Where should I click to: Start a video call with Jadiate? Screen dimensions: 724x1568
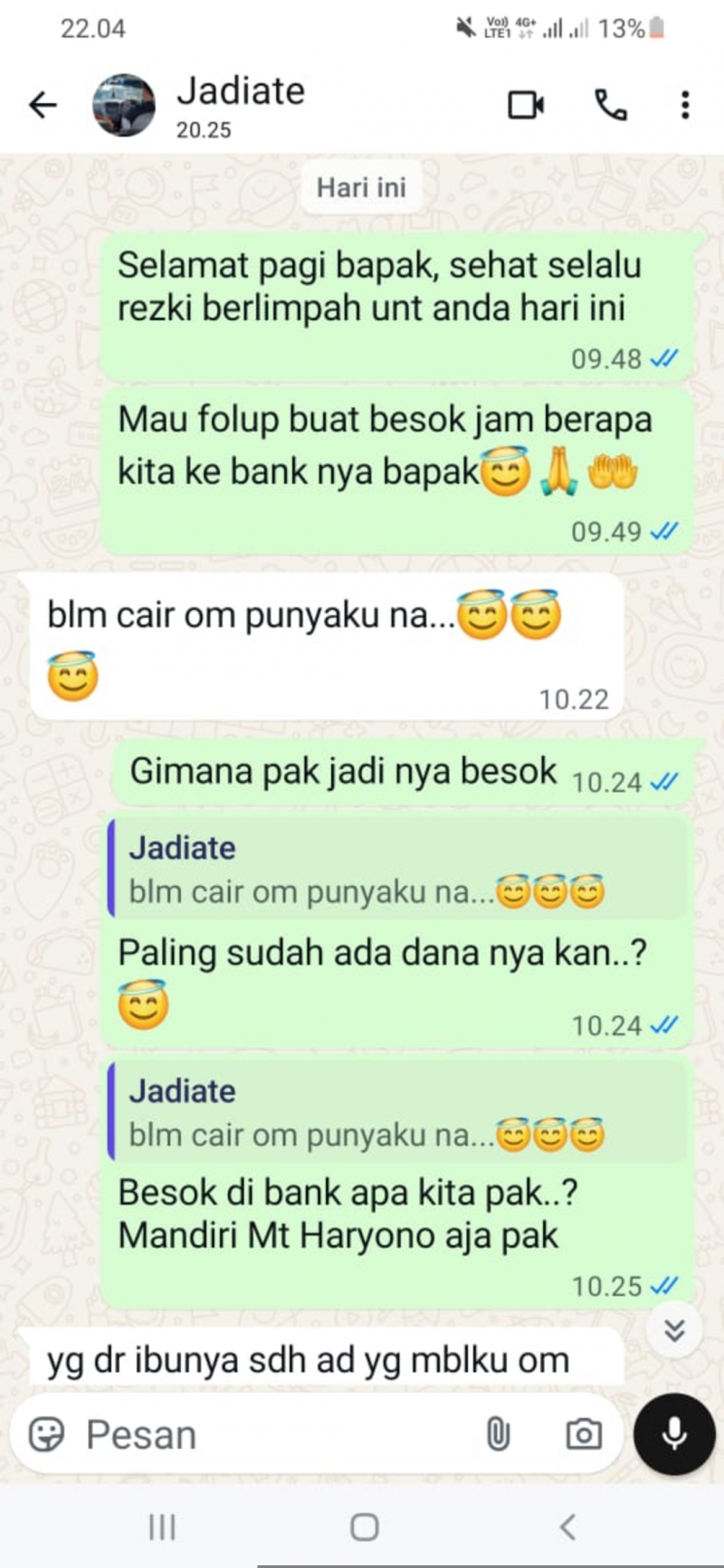click(x=525, y=106)
